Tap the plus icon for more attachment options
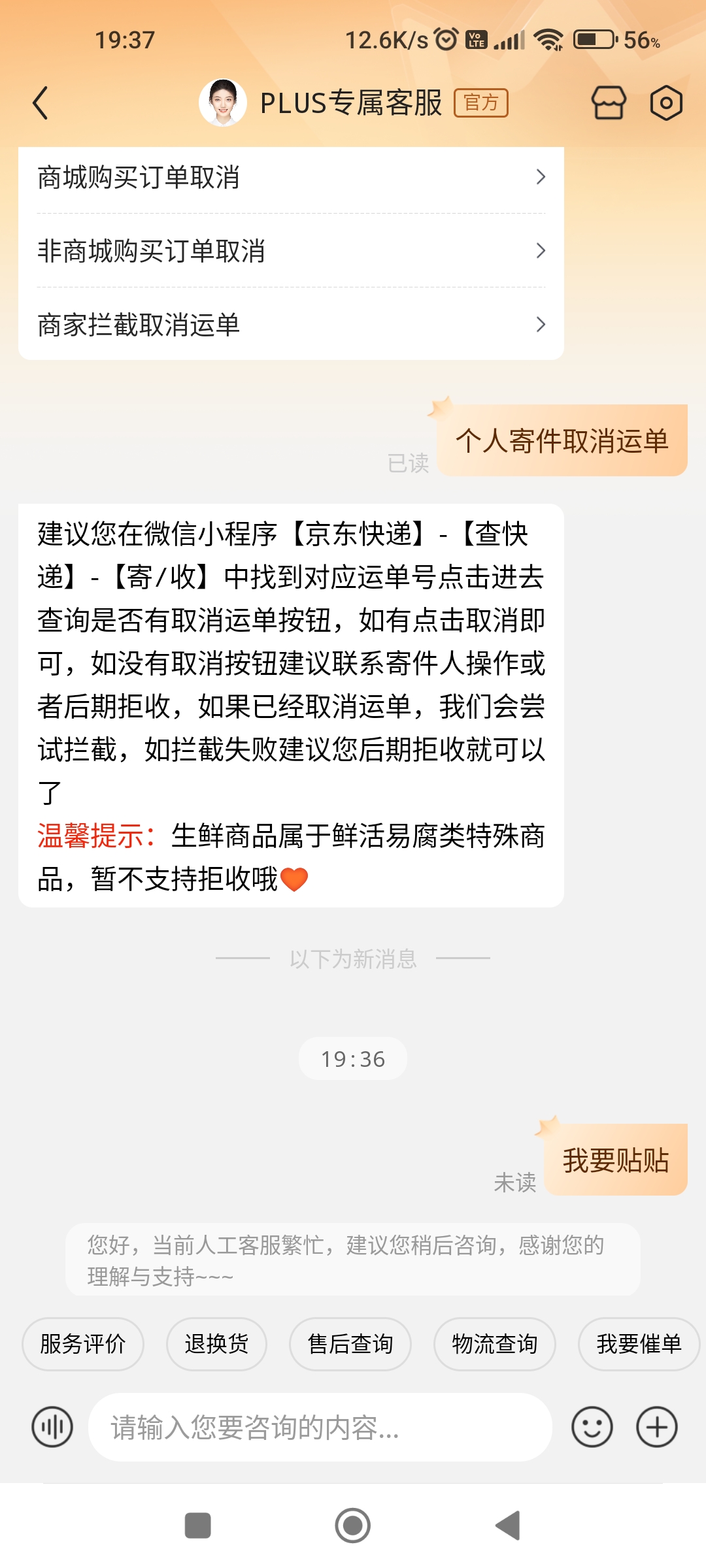 click(656, 1427)
